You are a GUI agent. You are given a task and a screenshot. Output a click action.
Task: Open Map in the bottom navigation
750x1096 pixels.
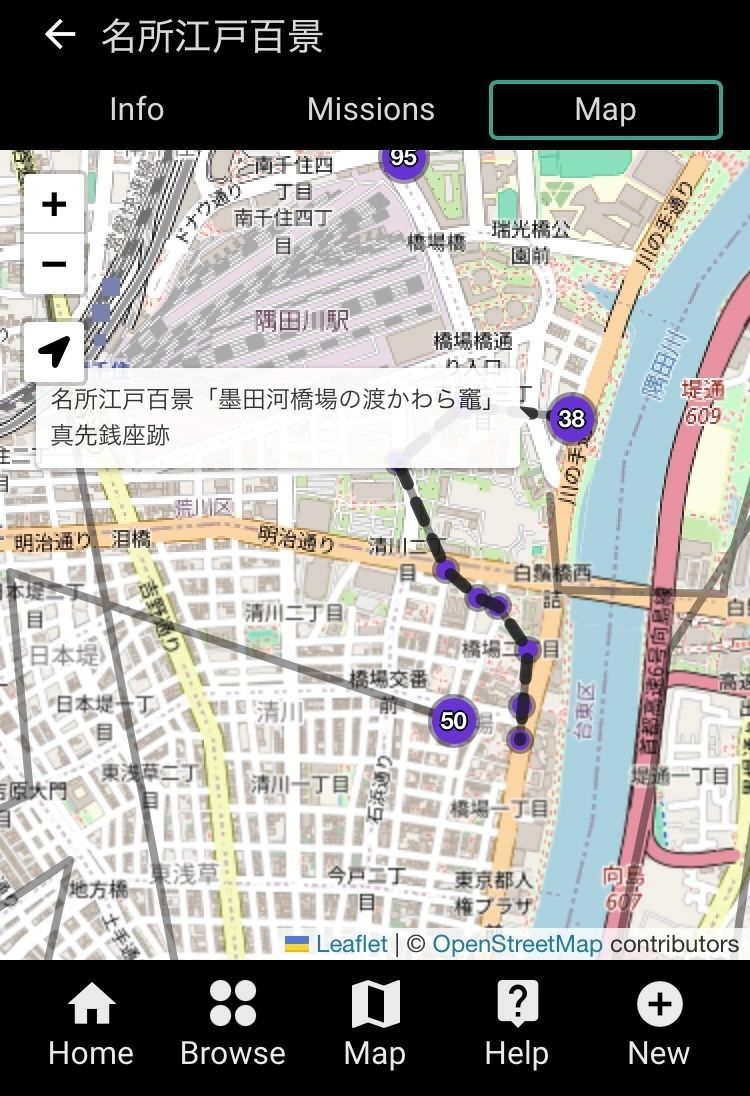click(x=375, y=1023)
